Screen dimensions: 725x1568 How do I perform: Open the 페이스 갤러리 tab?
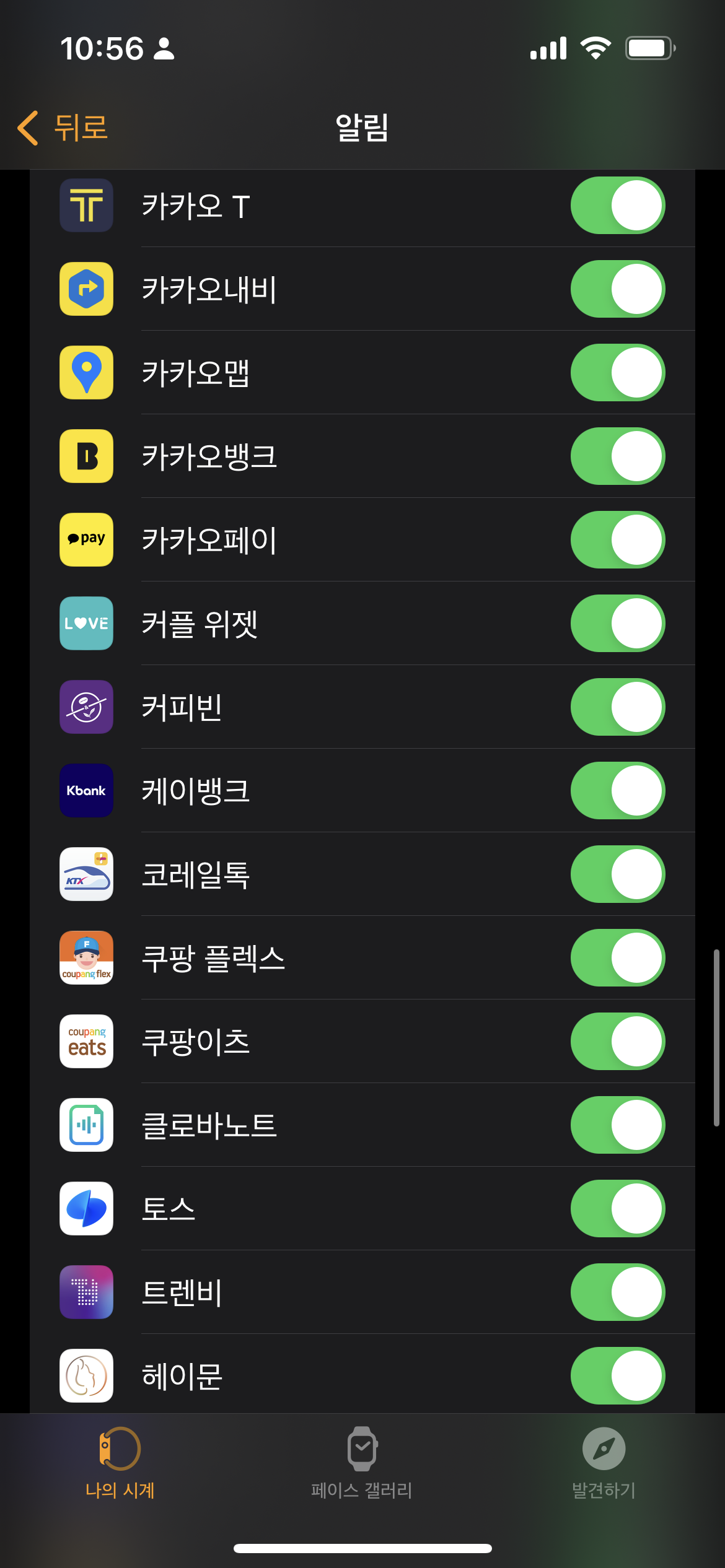(x=362, y=1463)
